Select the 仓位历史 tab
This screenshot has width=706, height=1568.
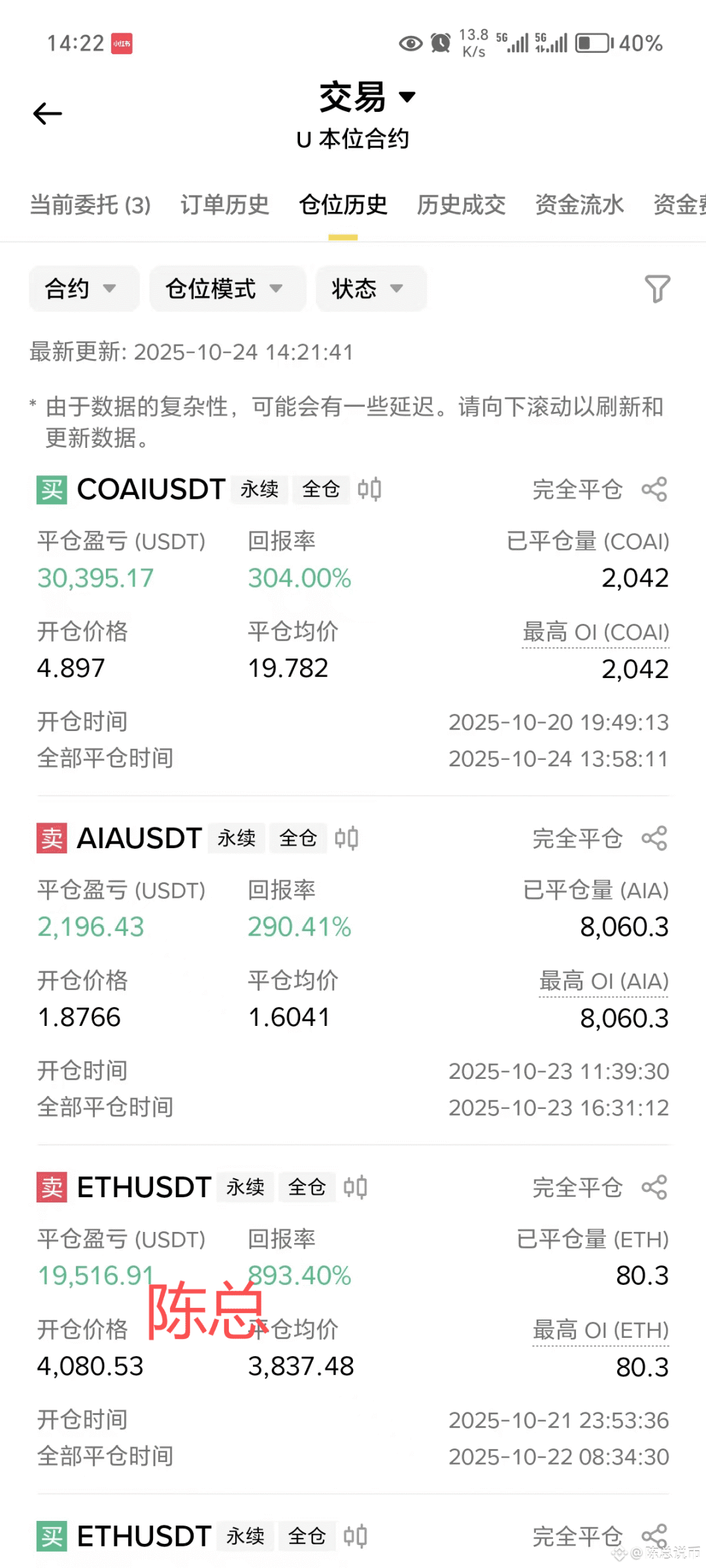click(343, 205)
